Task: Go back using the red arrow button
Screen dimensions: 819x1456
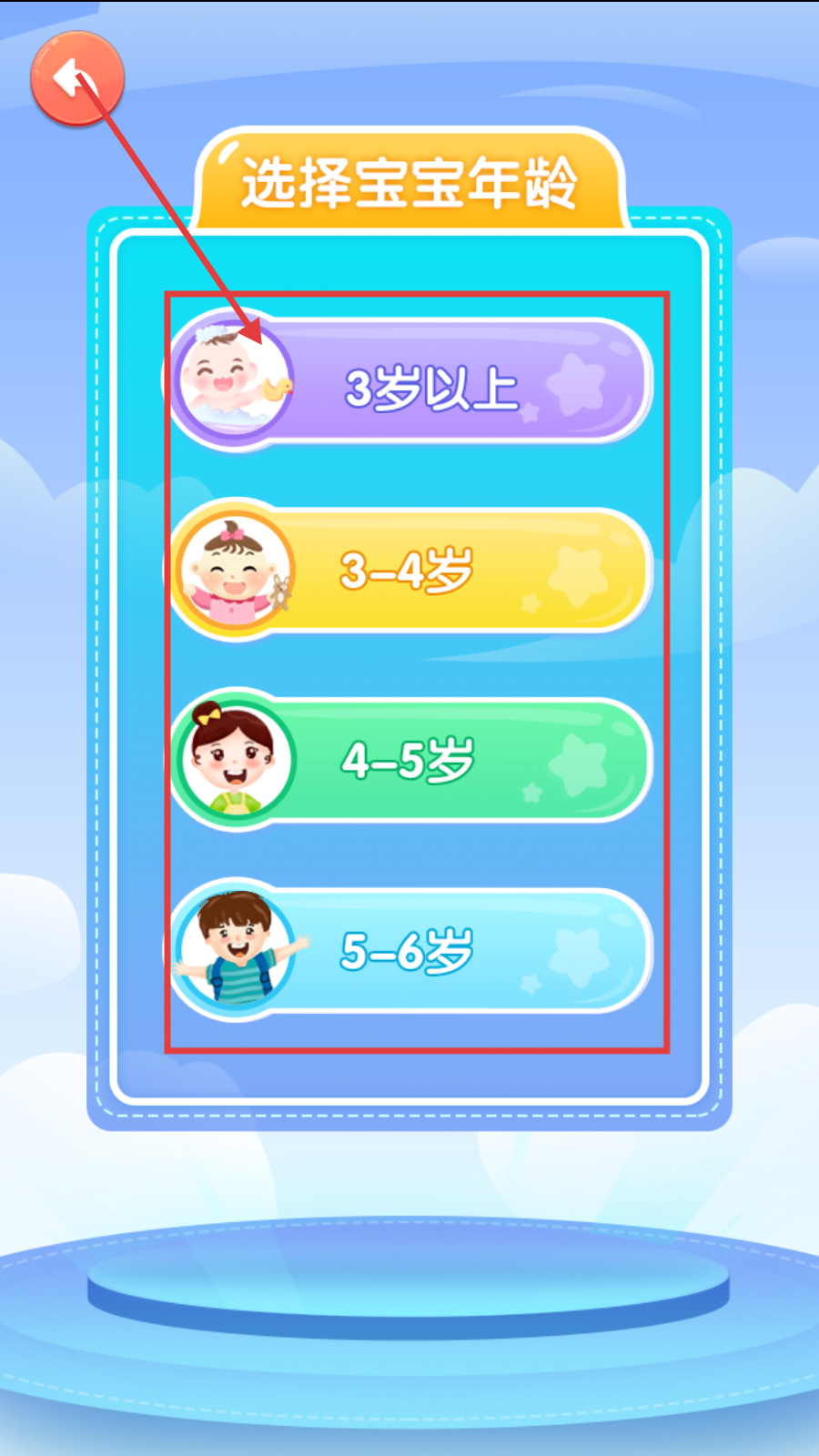Action: pyautogui.click(x=76, y=77)
